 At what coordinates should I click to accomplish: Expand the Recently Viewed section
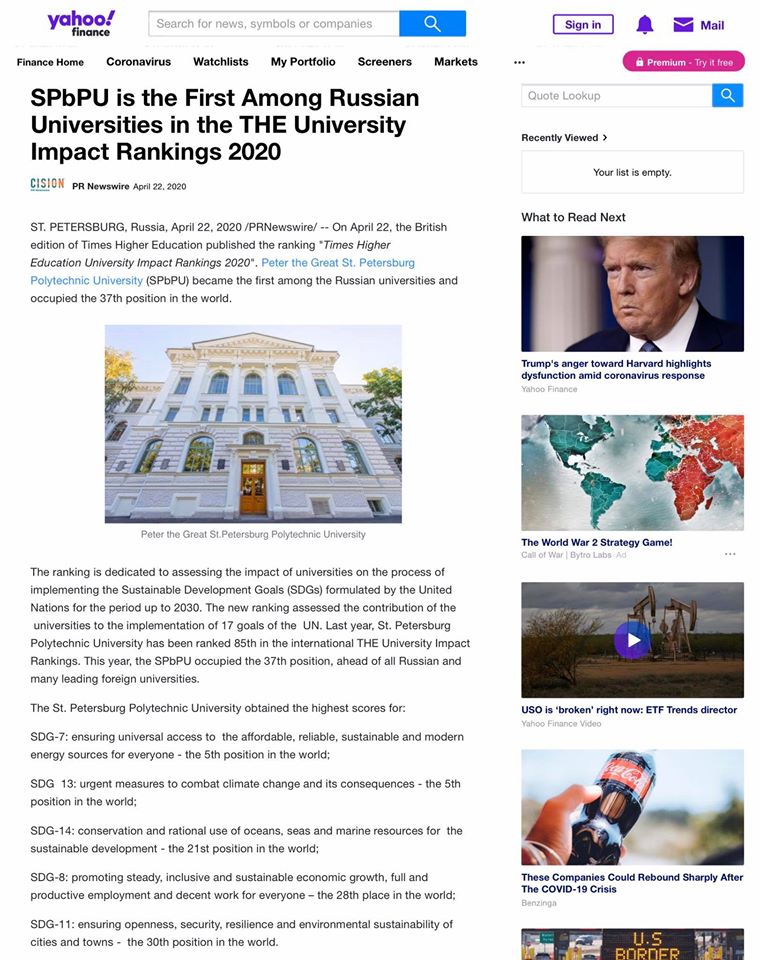tap(564, 138)
